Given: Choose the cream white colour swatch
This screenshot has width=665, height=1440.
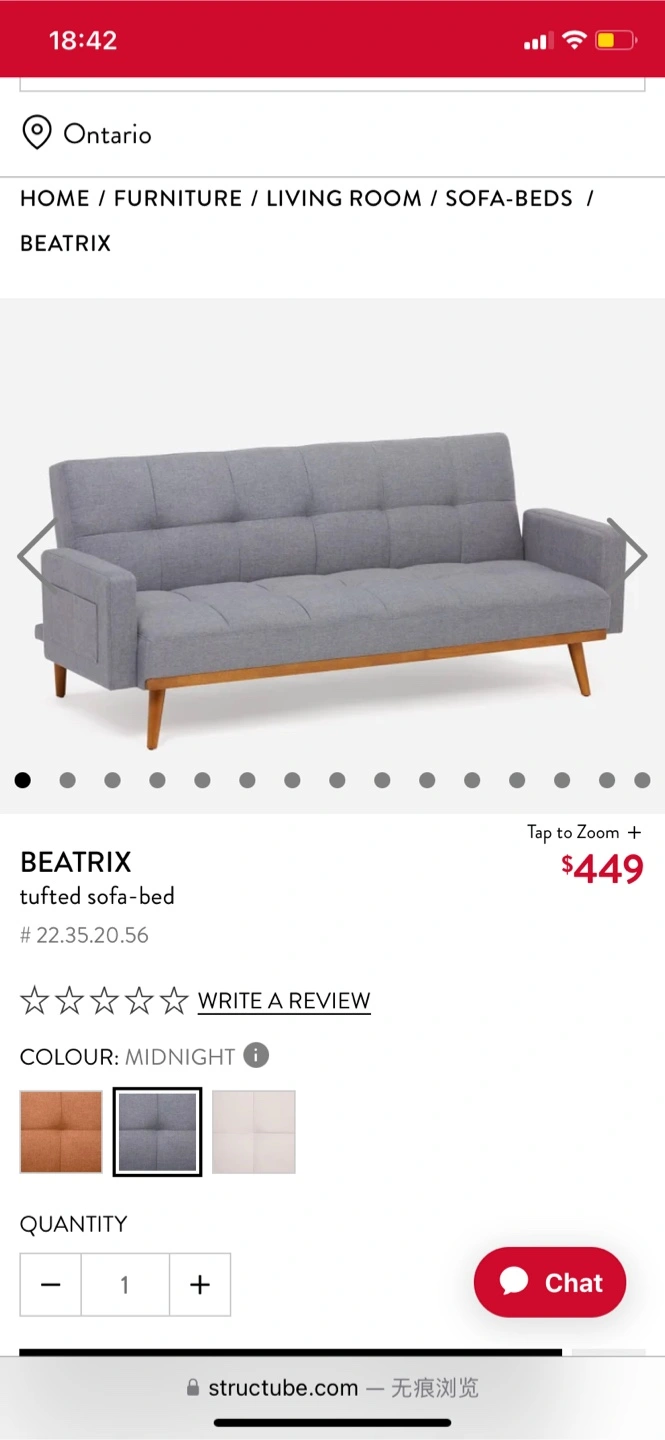Looking at the screenshot, I should click(x=254, y=1132).
